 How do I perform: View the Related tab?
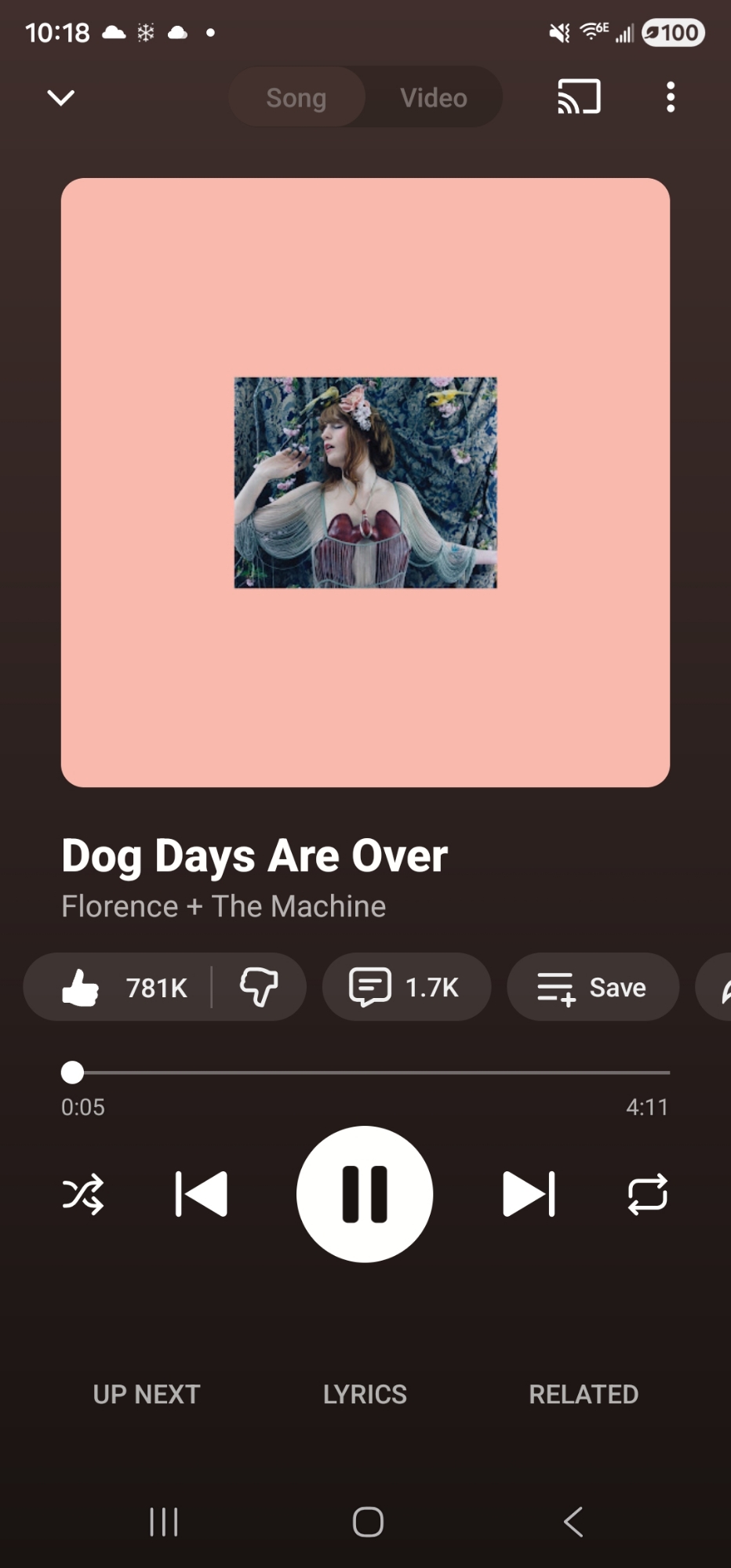[584, 1394]
